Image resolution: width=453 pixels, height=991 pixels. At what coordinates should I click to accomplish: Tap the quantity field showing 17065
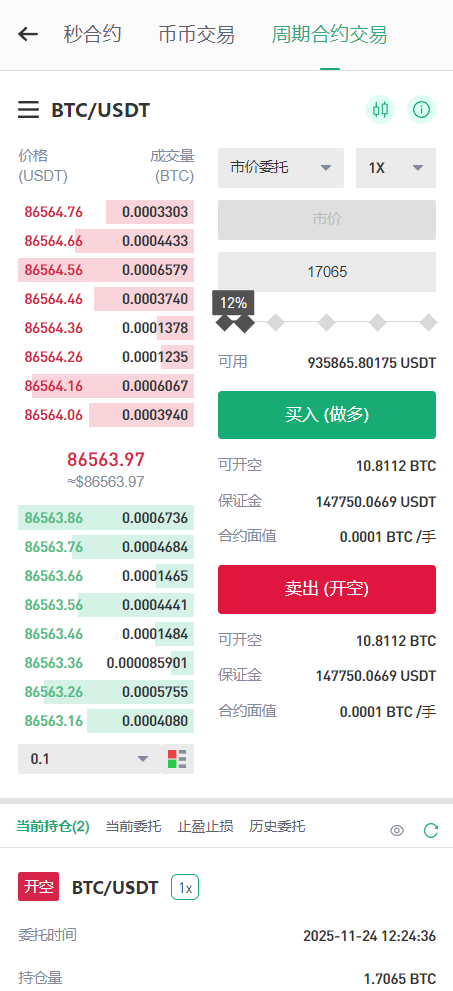pos(327,272)
